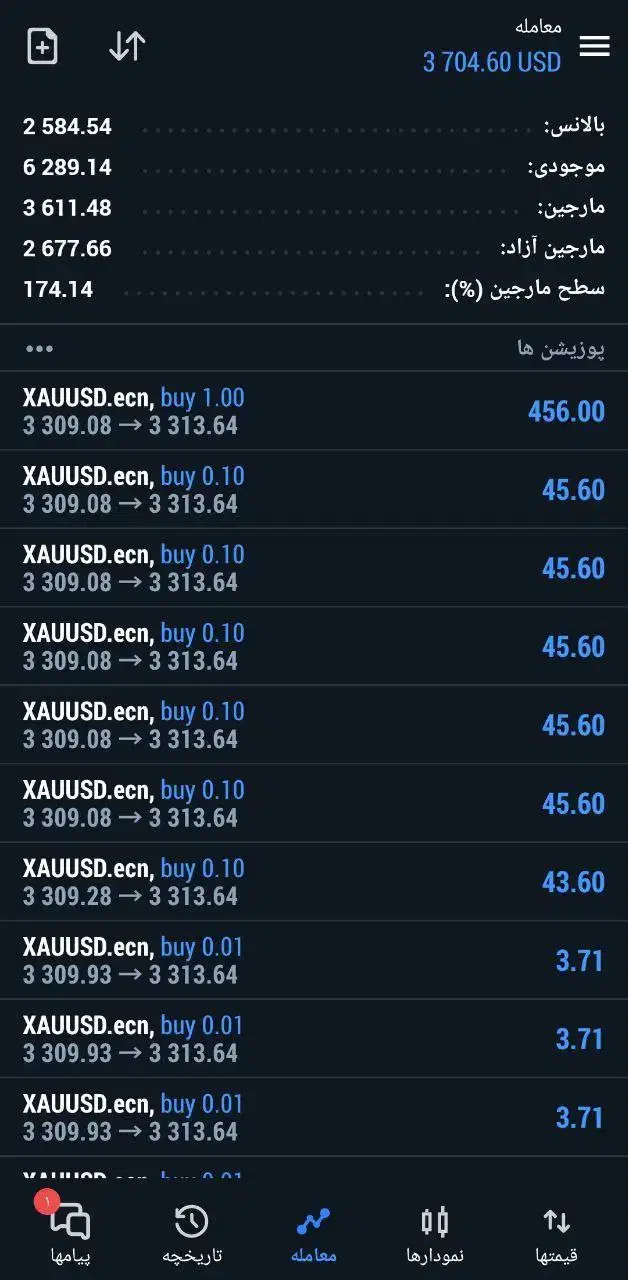This screenshot has height=1280, width=628.
Task: Open the XAUUSD buy 1.00 position
Action: [313, 411]
